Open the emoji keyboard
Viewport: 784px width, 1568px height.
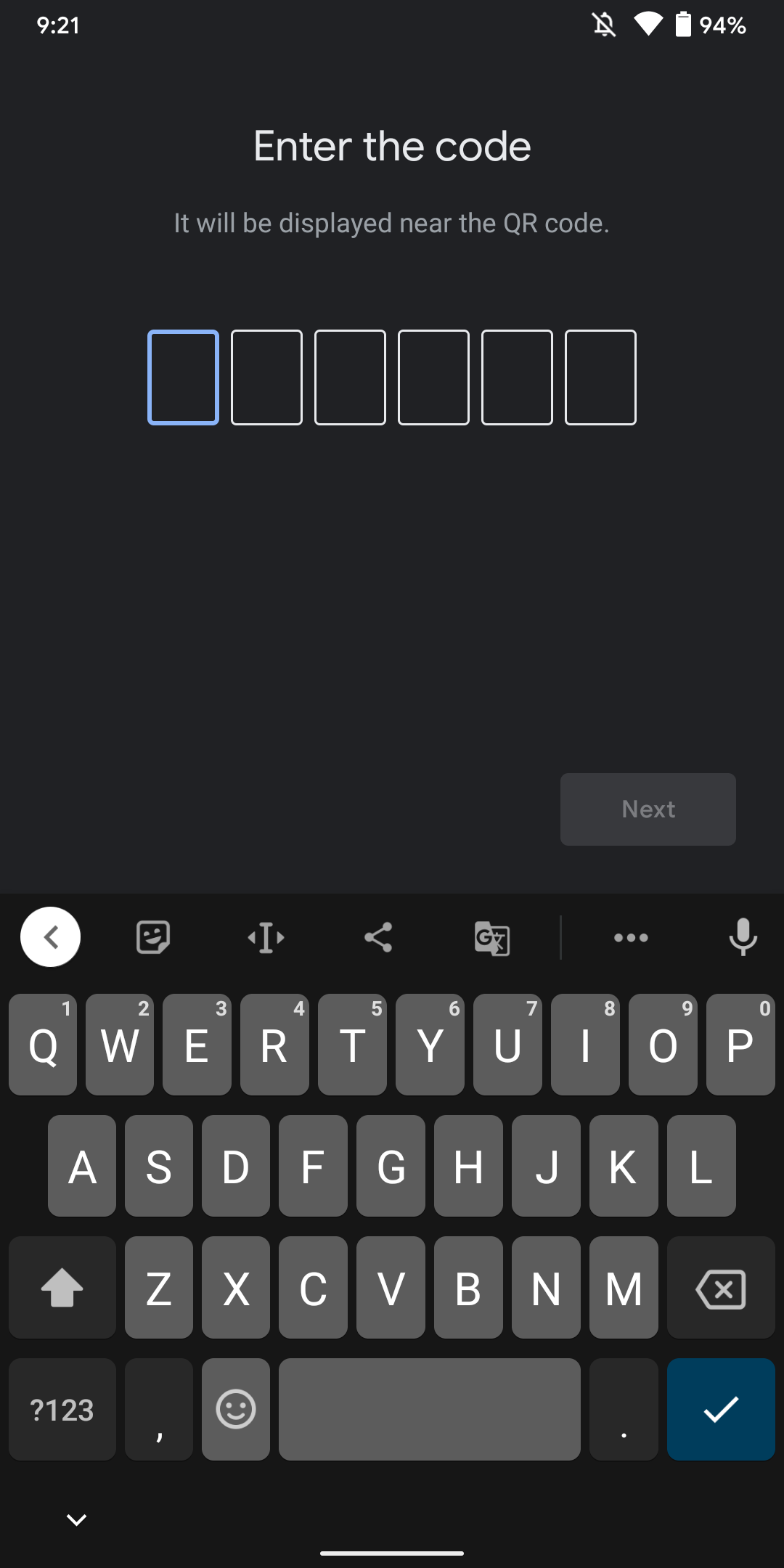pos(236,1409)
